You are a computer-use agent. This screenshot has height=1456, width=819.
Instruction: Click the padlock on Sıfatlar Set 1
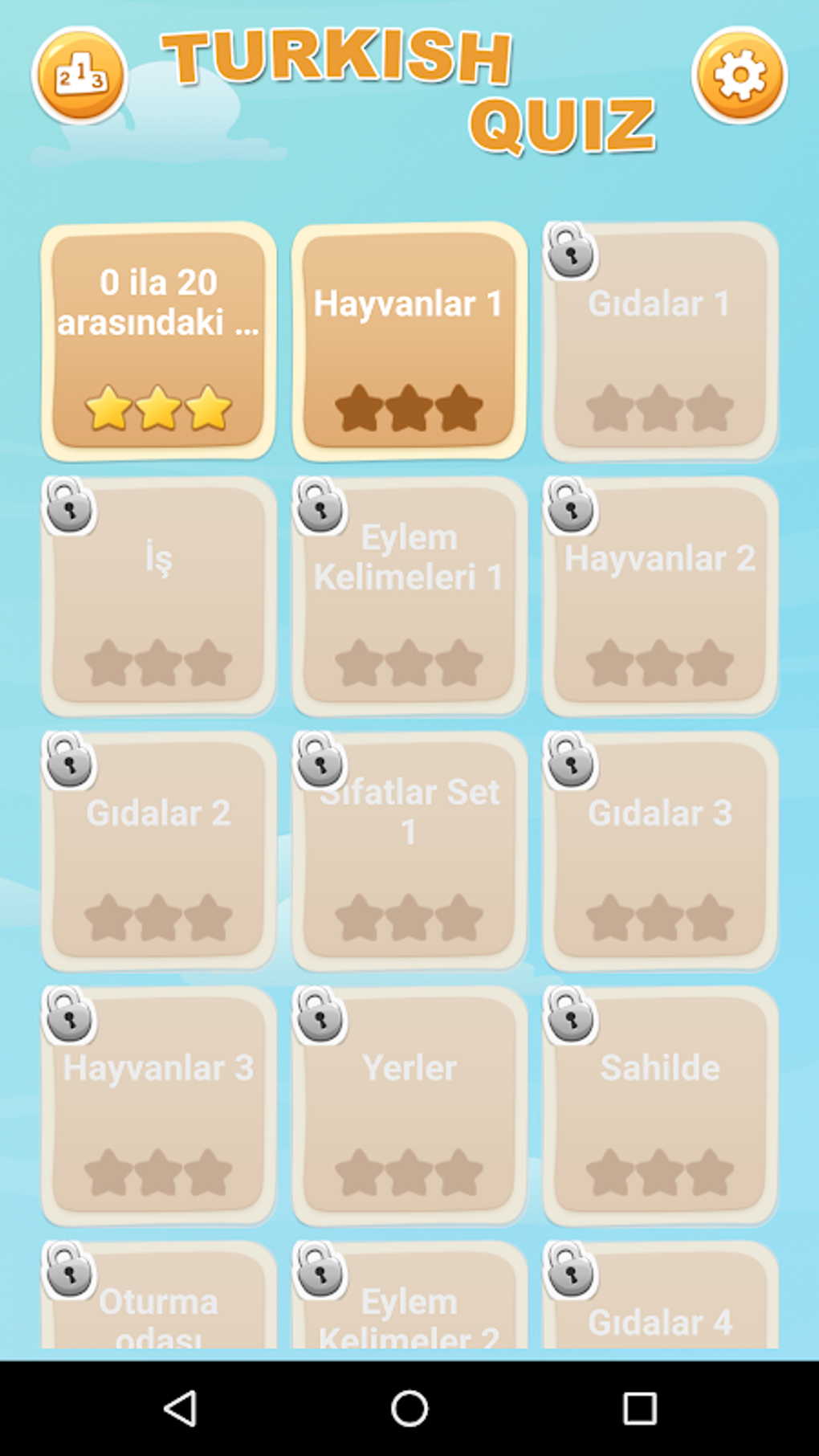click(320, 763)
